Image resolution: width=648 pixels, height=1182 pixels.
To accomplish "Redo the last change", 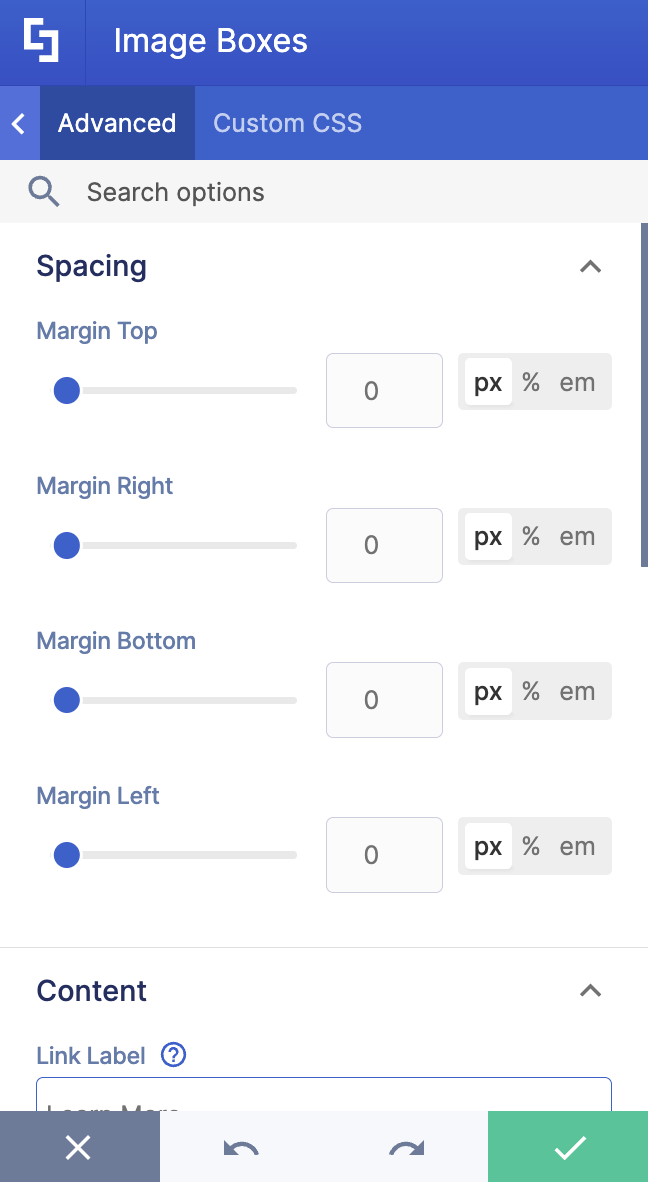I will (406, 1148).
